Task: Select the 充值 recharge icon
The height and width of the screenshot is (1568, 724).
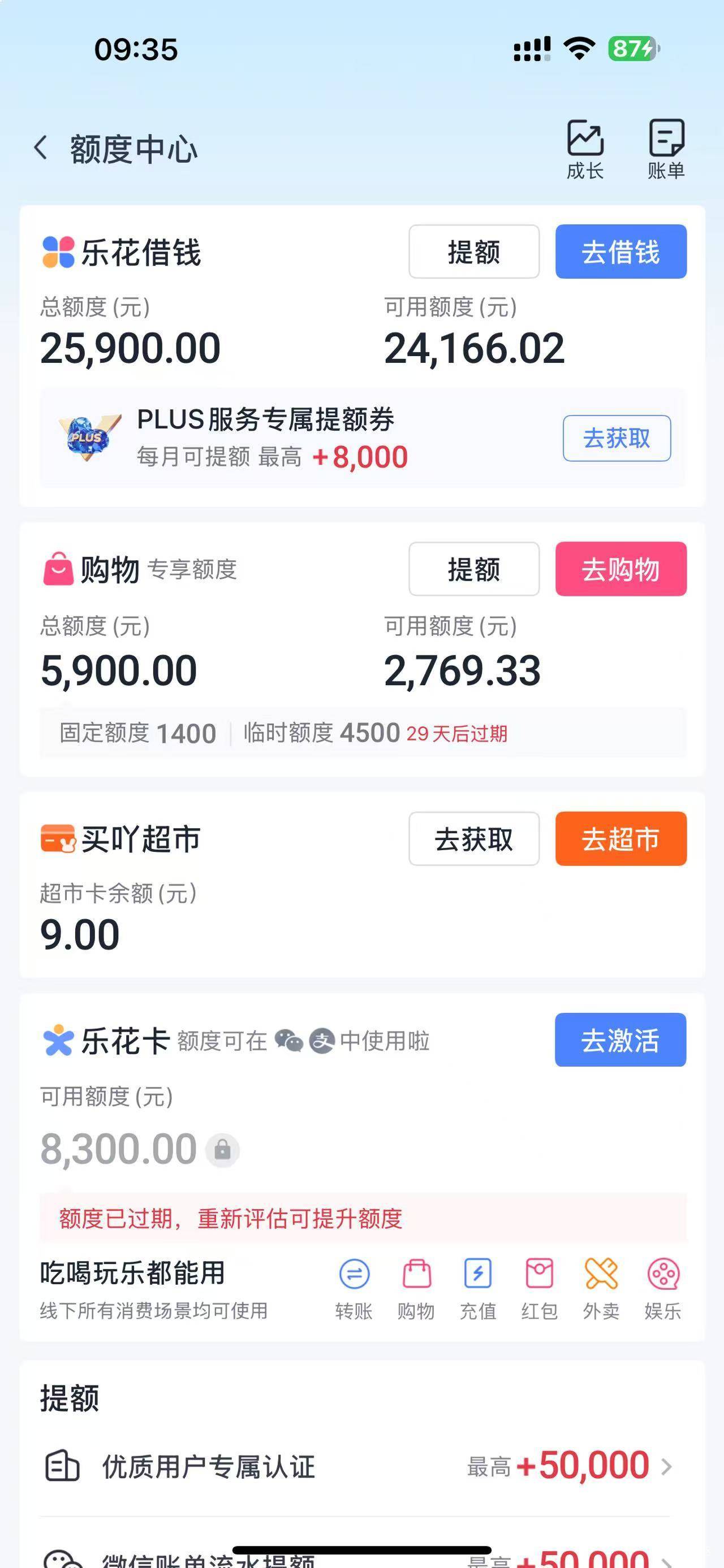Action: (x=478, y=1289)
